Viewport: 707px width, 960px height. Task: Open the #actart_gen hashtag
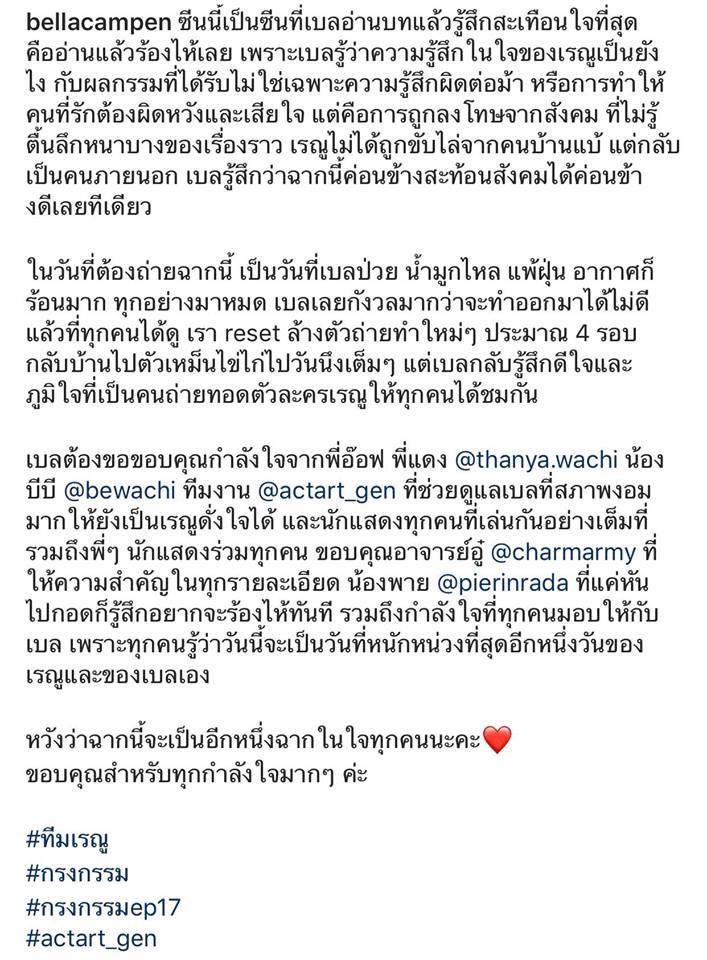coord(92,939)
